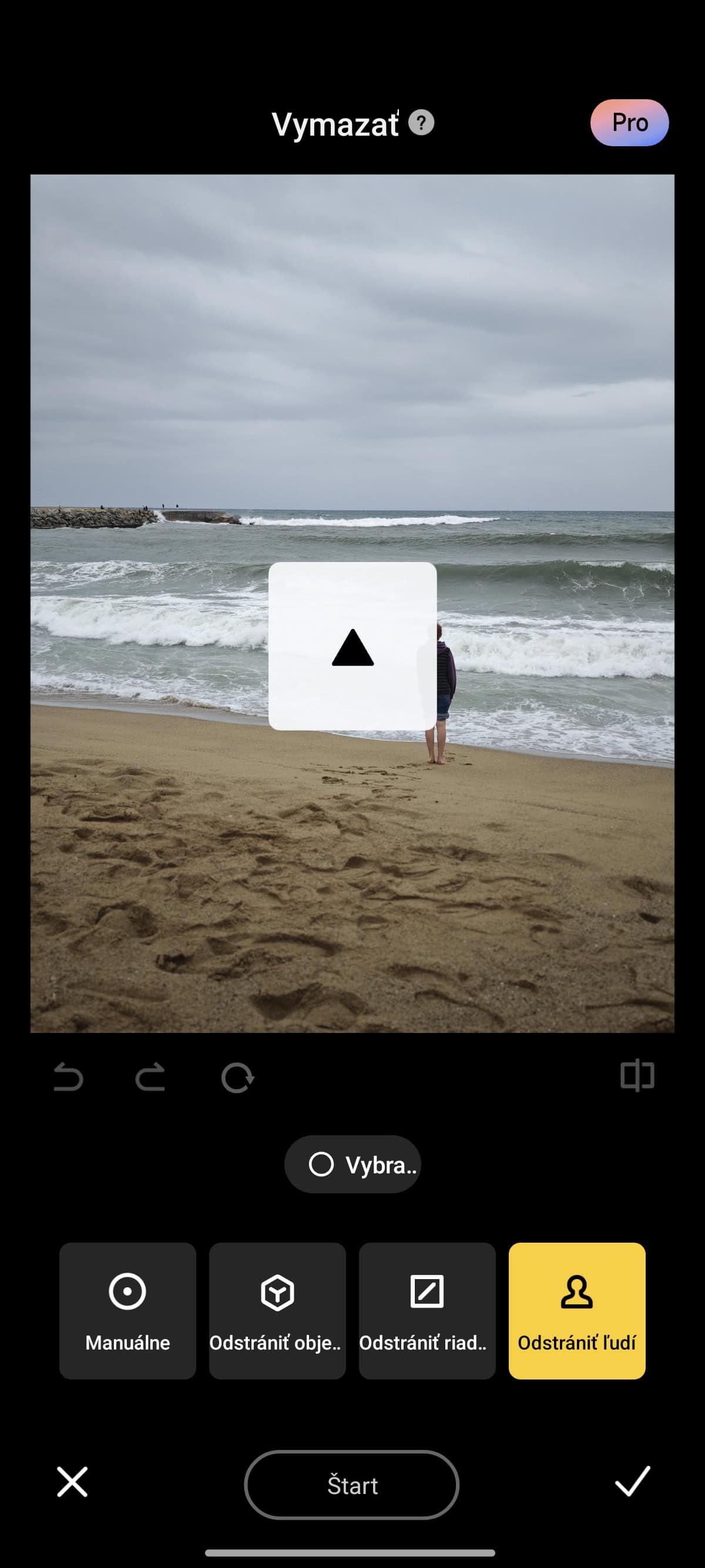Open the Pro upgrade badge

(629, 122)
